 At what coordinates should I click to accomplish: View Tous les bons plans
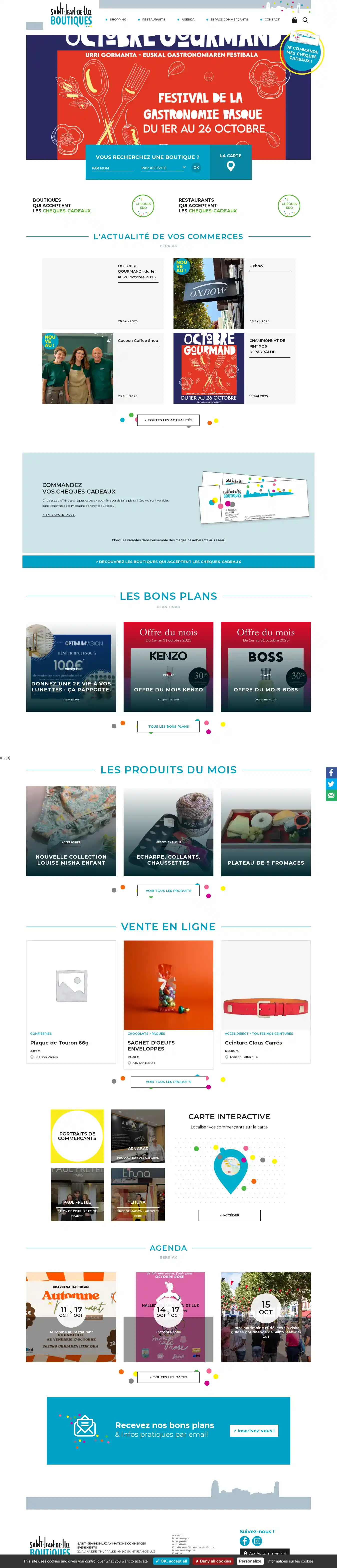tap(168, 726)
